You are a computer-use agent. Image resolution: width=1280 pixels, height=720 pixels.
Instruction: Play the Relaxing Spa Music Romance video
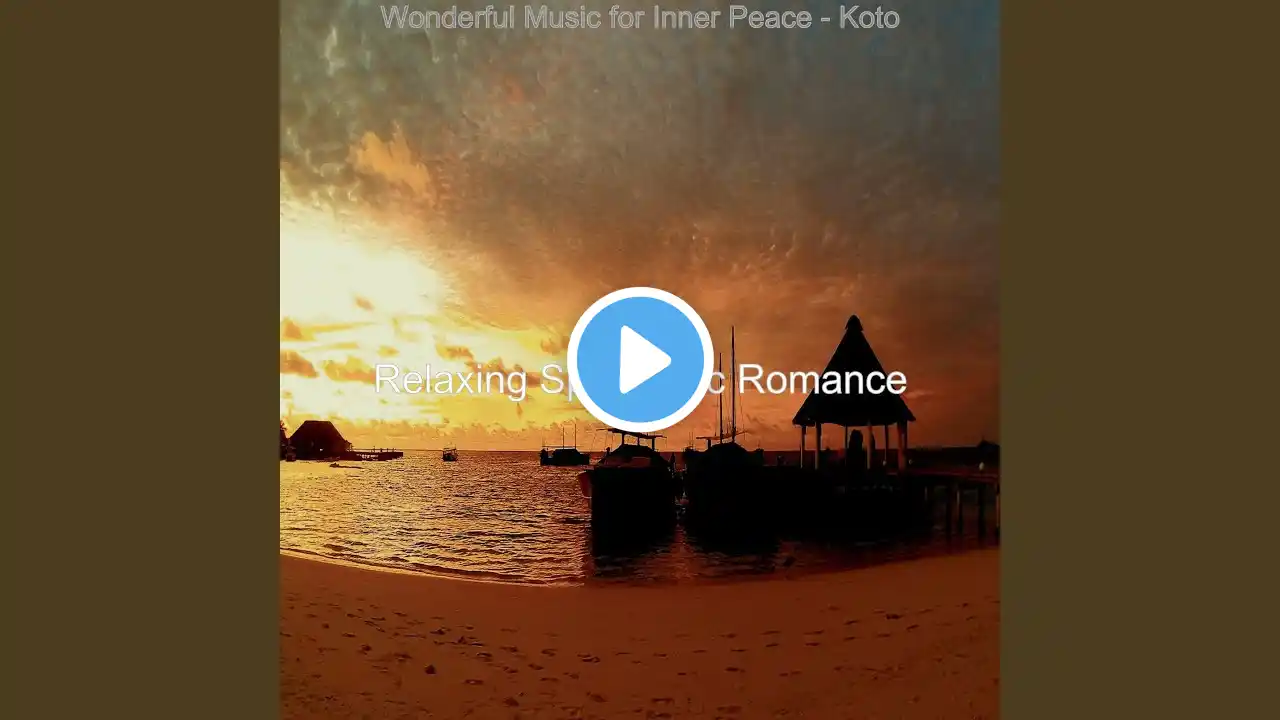[x=640, y=360]
